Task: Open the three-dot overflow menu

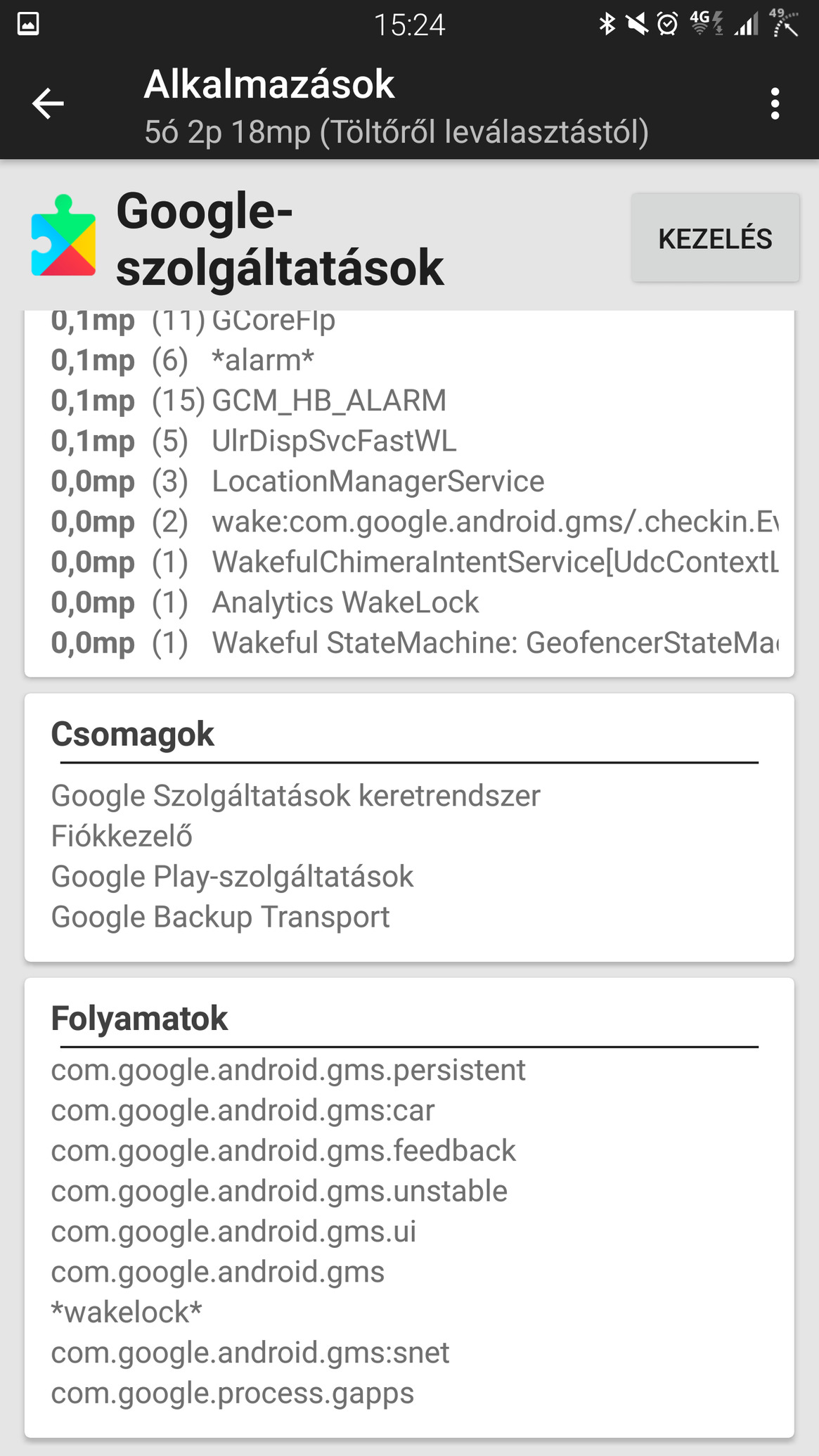Action: [x=775, y=104]
